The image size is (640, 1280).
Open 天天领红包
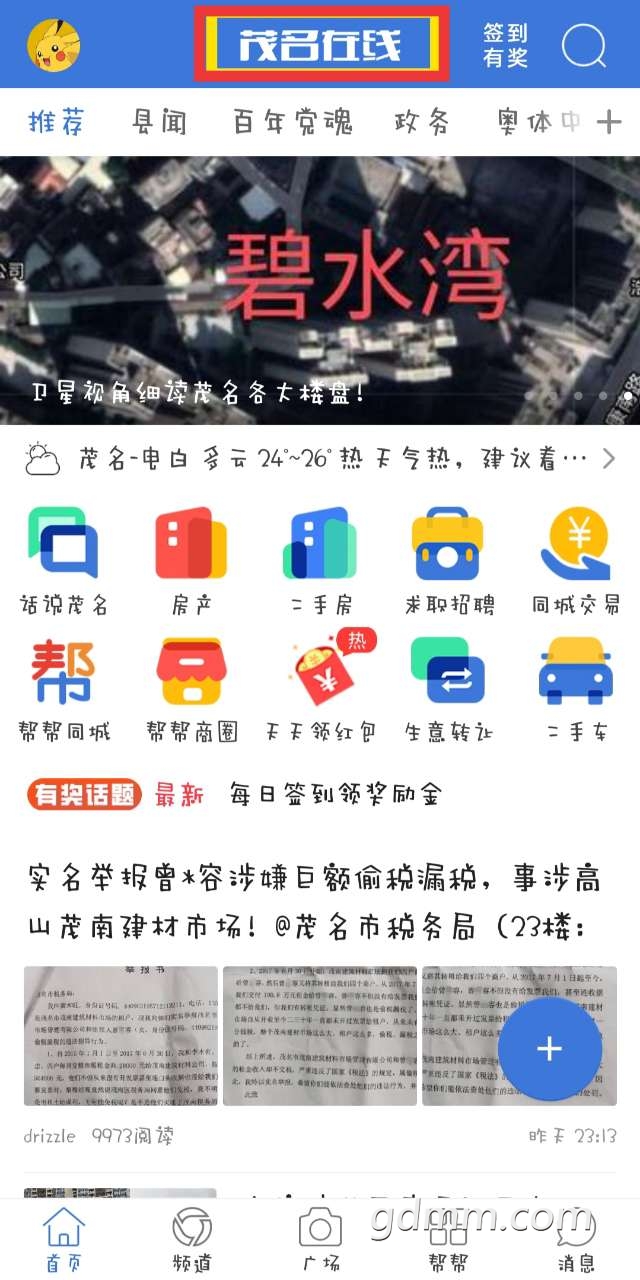click(320, 687)
